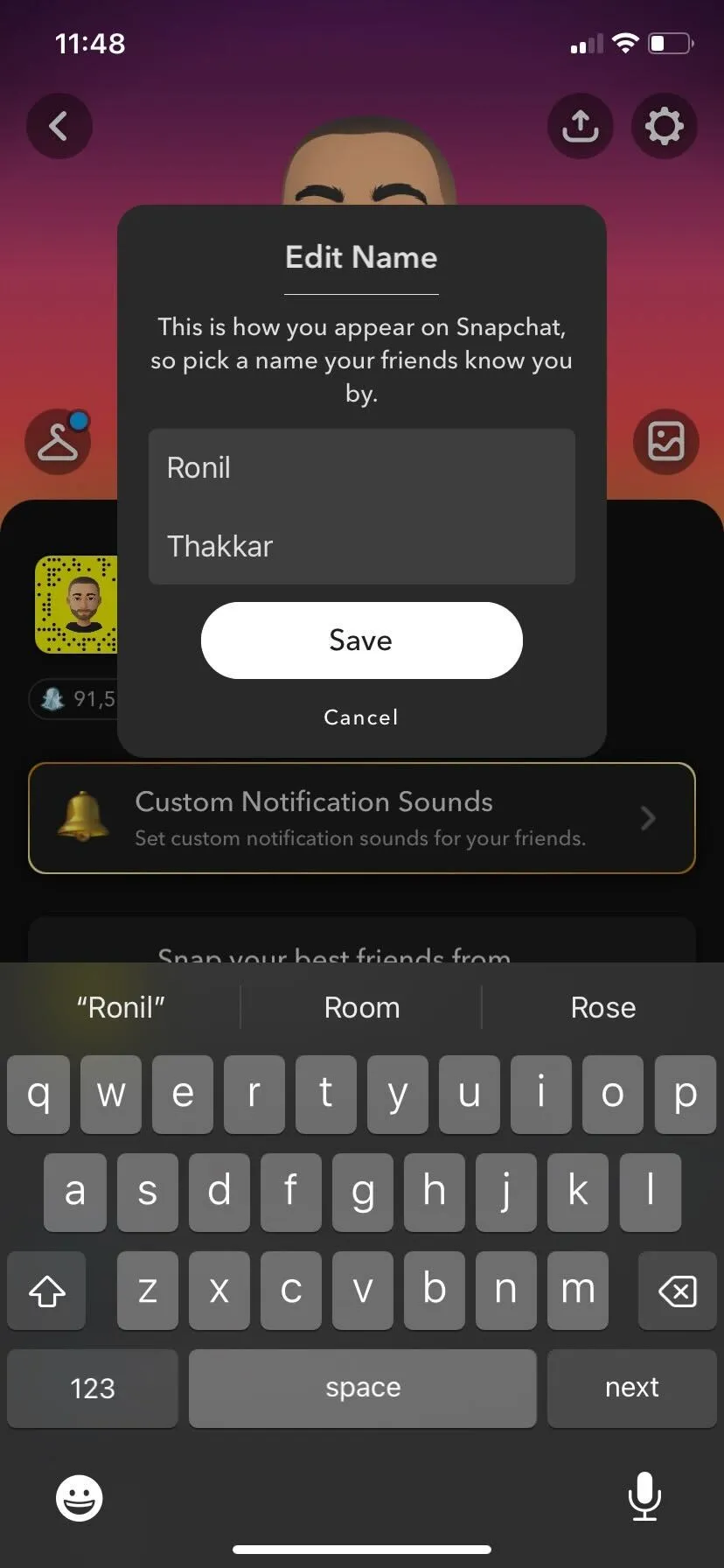Tap the next key on keyboard

click(x=631, y=1388)
